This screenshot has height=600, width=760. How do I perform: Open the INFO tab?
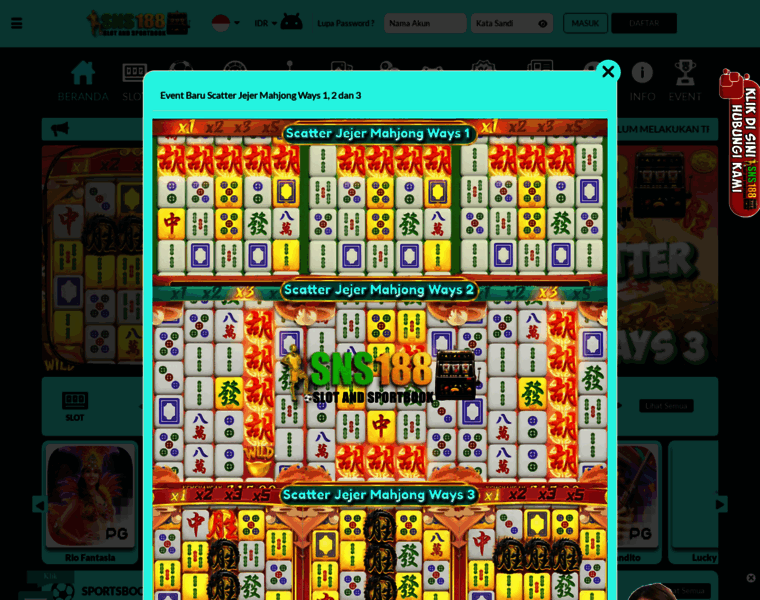[642, 82]
